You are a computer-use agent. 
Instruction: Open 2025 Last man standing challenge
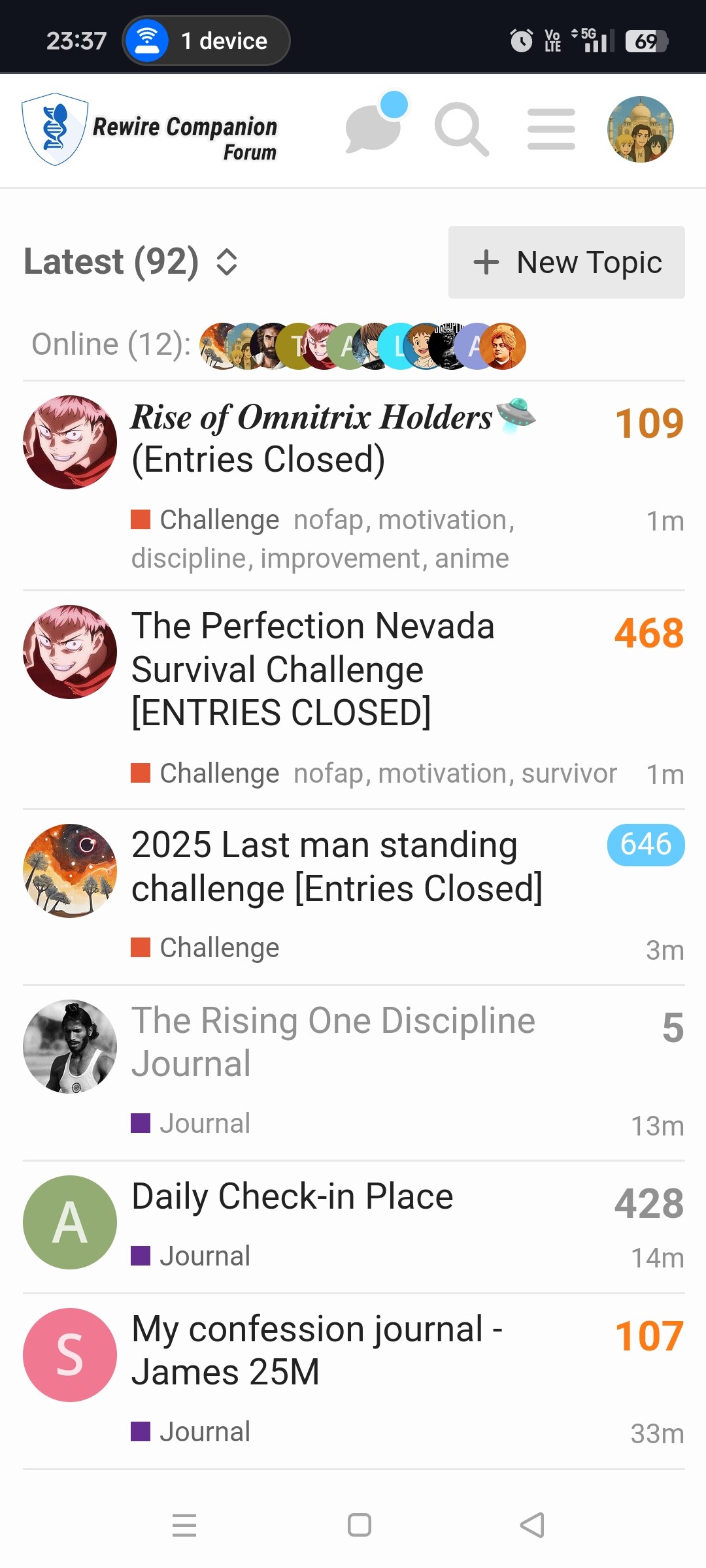pyautogui.click(x=337, y=866)
